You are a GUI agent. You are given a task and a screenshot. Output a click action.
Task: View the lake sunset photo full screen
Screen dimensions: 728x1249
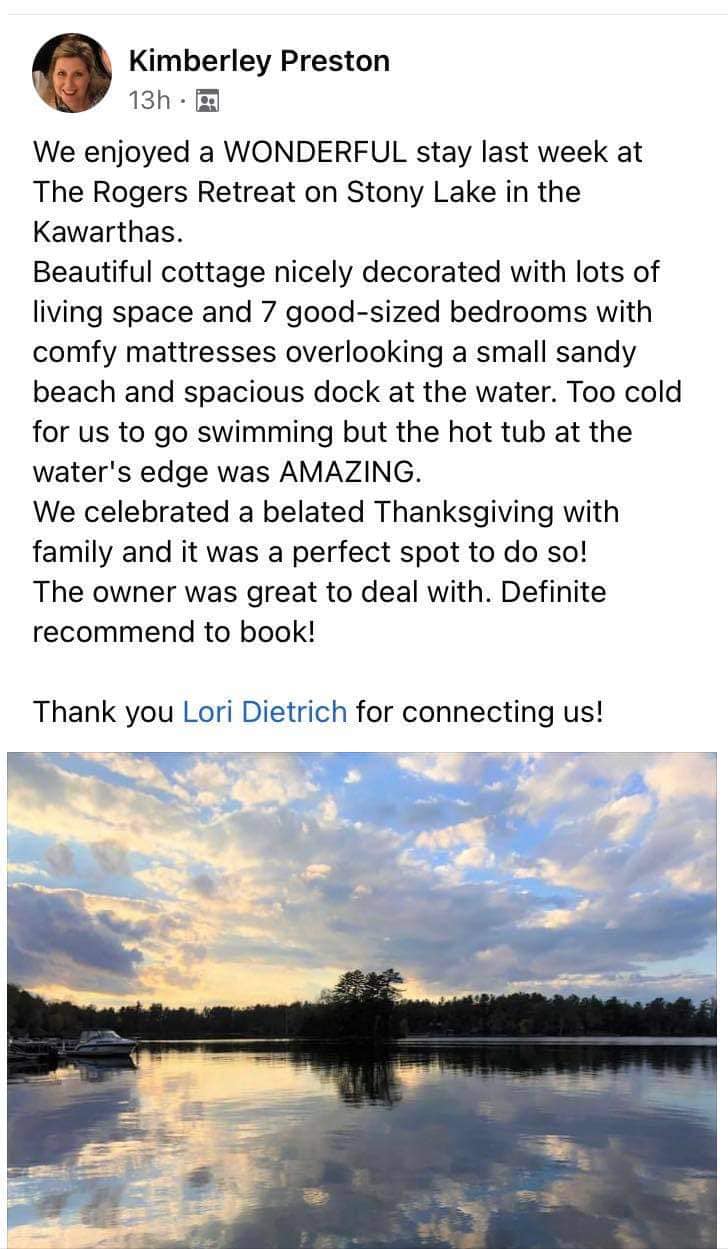(362, 999)
